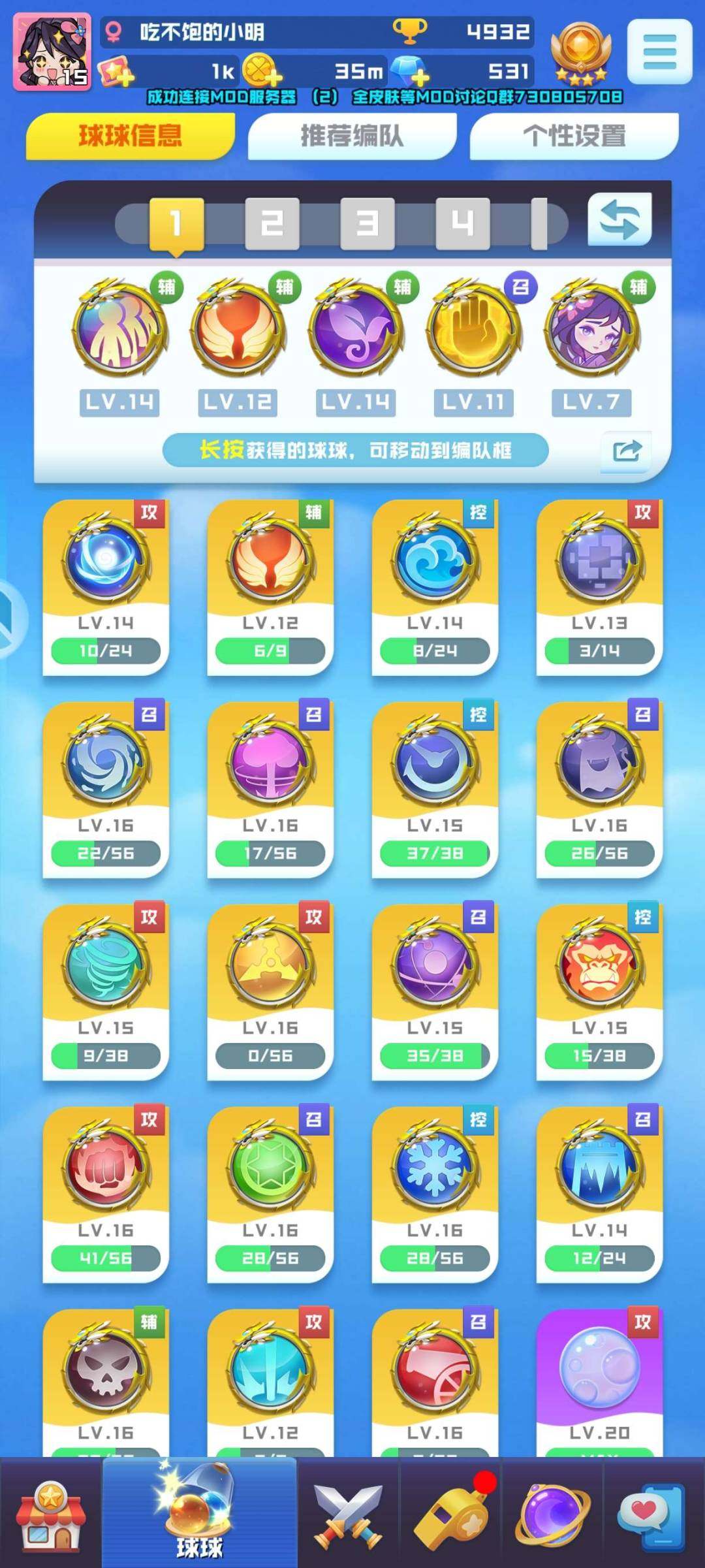Select team slot 2
This screenshot has height=1568, width=705.
272,223
